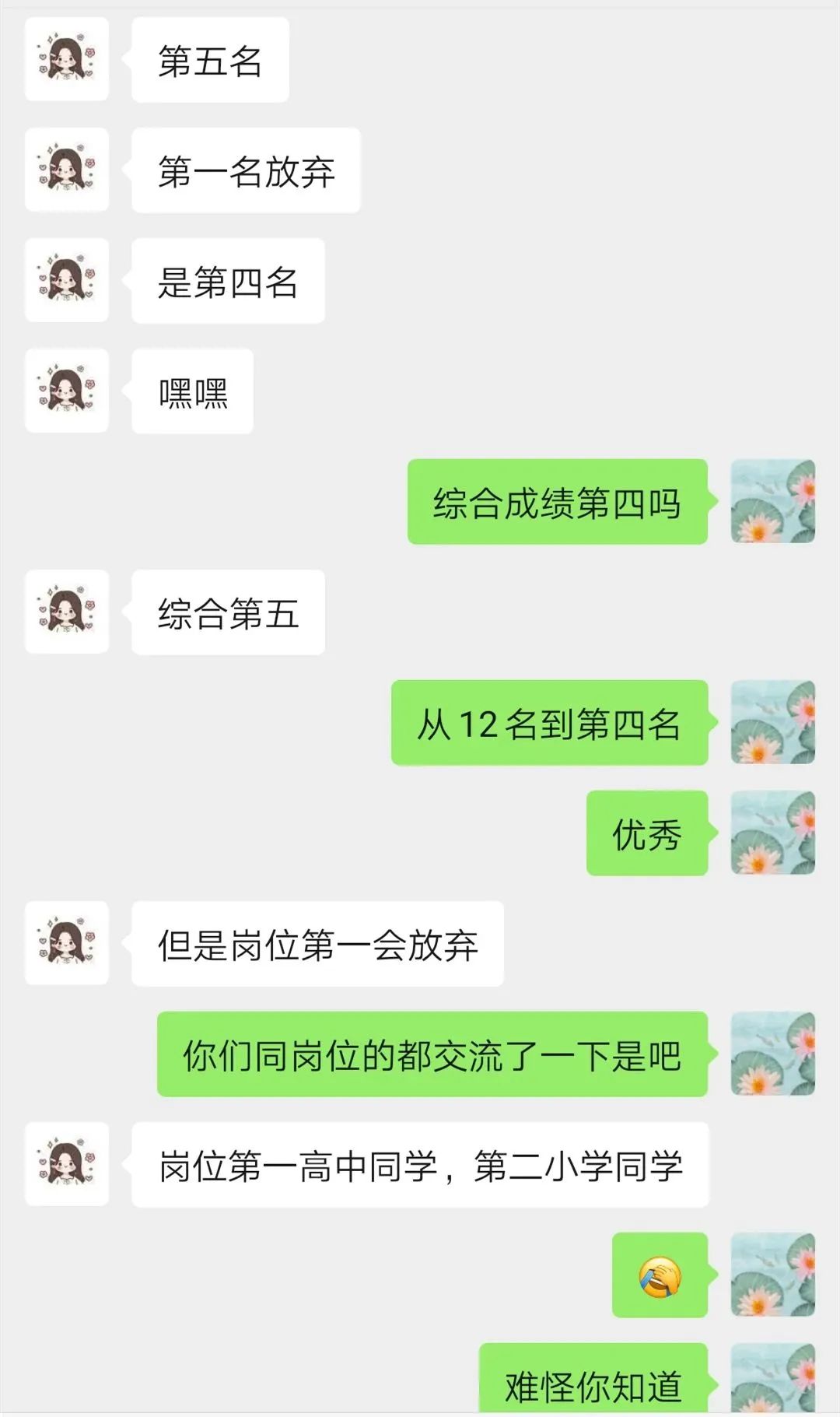
Task: Tap avatar beside the crying-laugh emoji message
Action: 772,1275
